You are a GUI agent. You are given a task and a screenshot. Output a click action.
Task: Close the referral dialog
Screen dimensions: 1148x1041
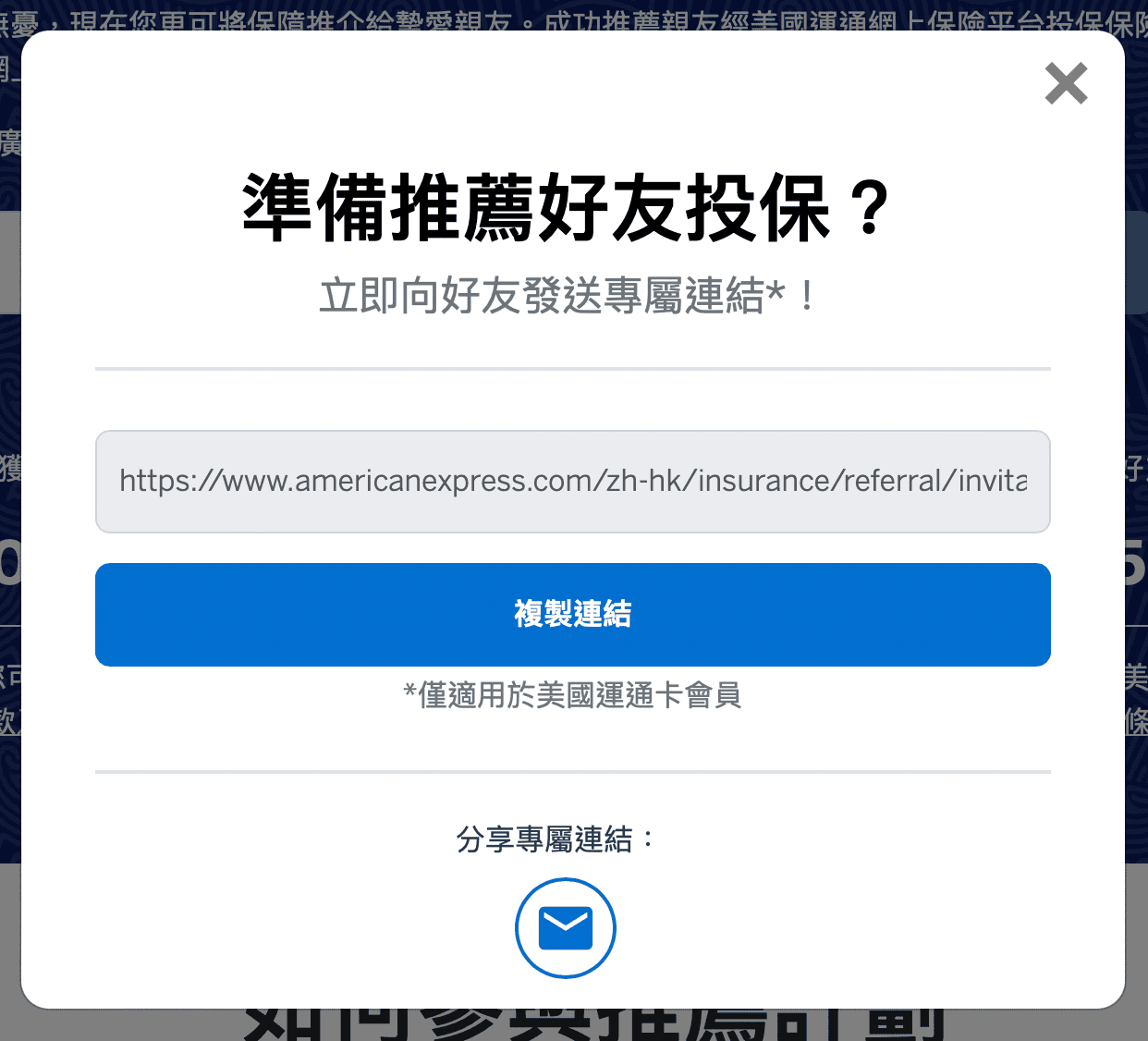(x=1066, y=84)
